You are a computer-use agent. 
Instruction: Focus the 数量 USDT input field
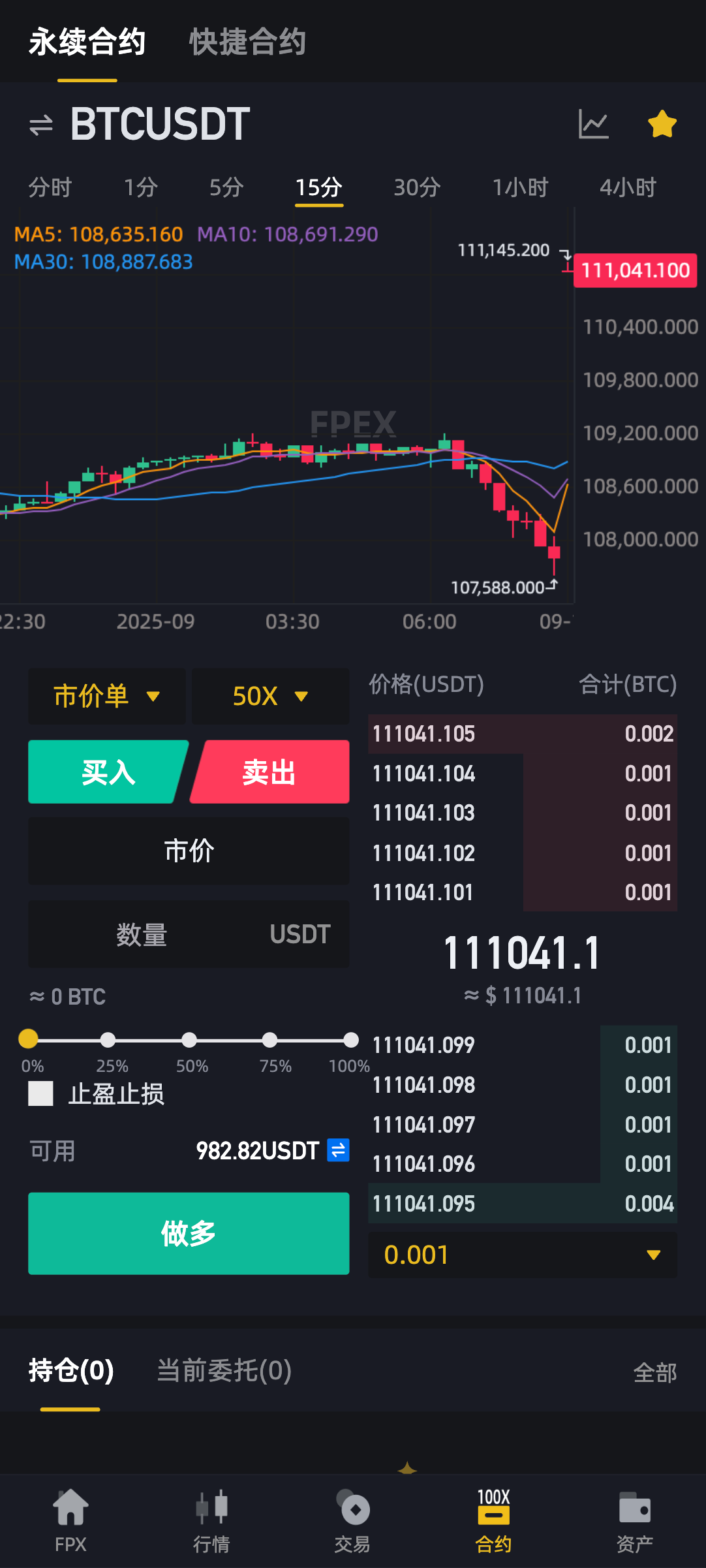pos(189,934)
